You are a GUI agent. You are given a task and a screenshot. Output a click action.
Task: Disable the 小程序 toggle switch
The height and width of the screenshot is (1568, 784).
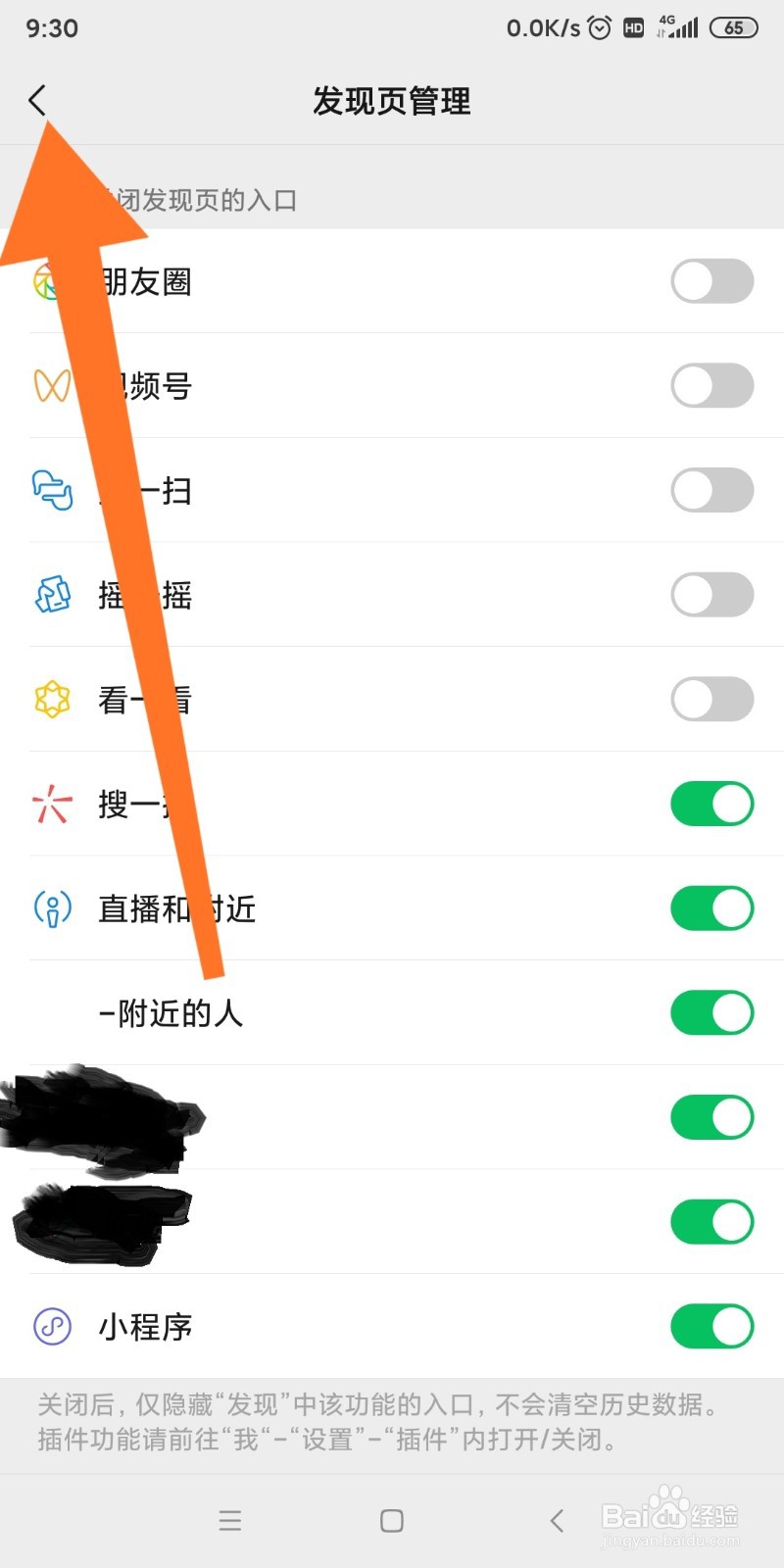tap(712, 1327)
